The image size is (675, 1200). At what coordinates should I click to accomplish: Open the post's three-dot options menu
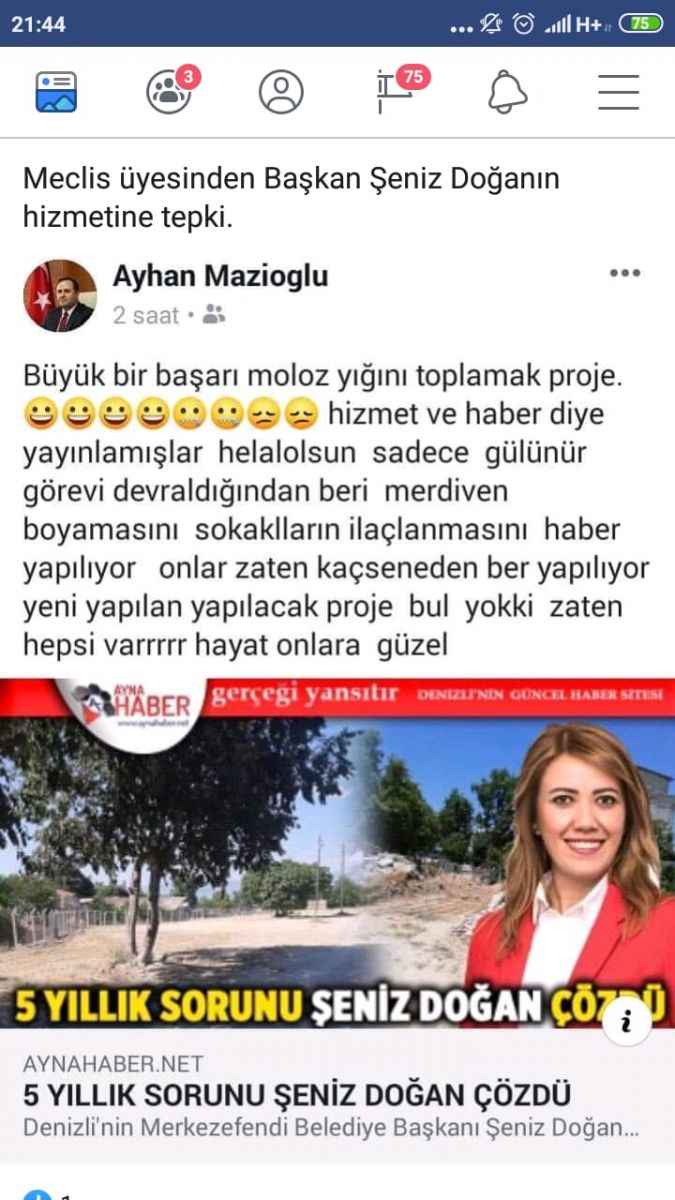pos(624,274)
